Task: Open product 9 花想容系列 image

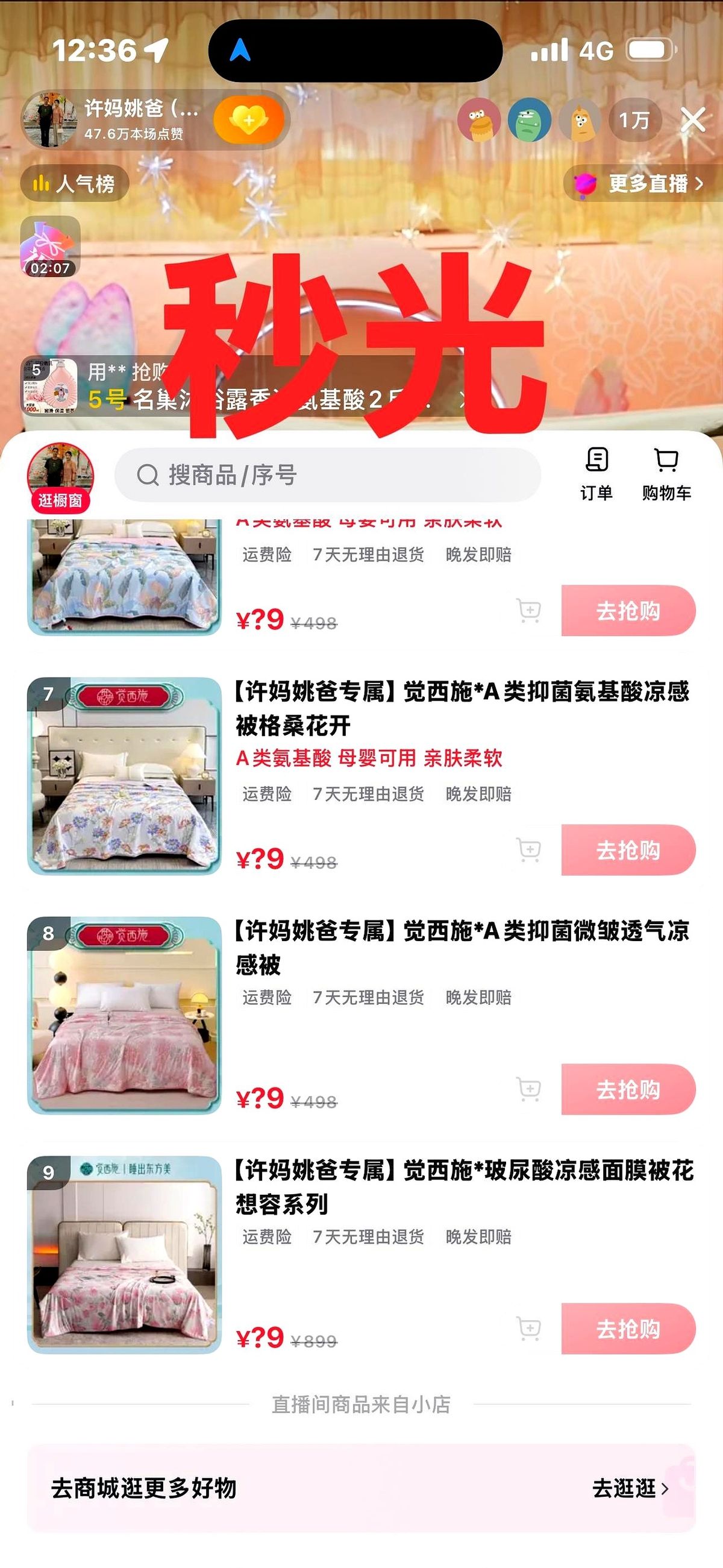Action: [124, 1254]
